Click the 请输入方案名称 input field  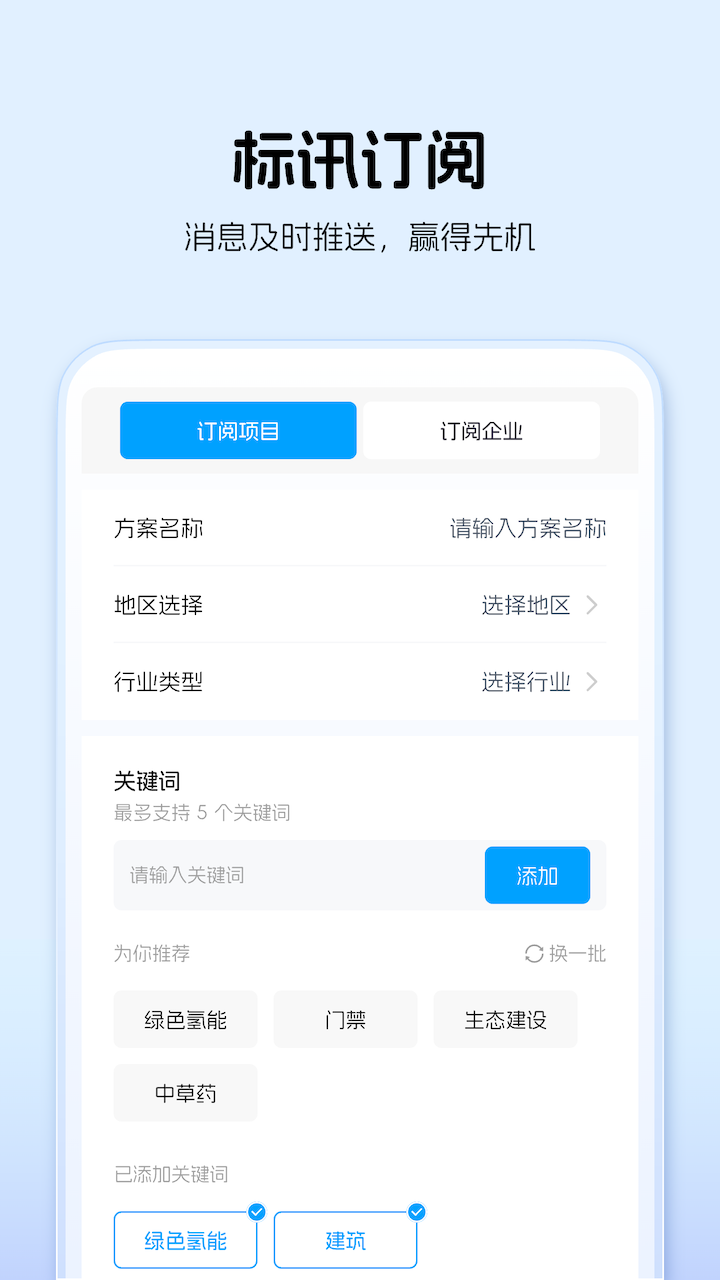pos(527,528)
